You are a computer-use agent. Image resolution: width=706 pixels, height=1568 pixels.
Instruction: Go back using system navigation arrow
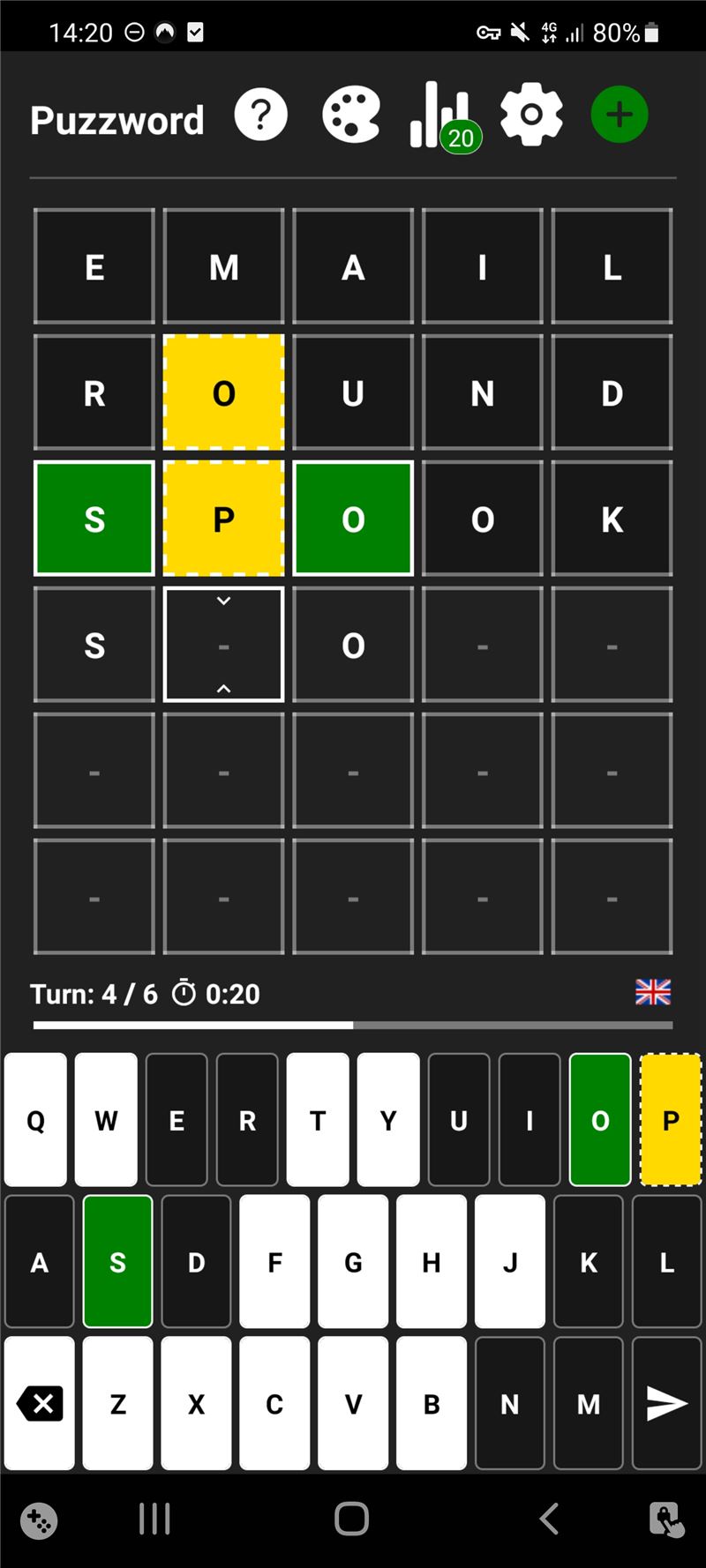(549, 1519)
